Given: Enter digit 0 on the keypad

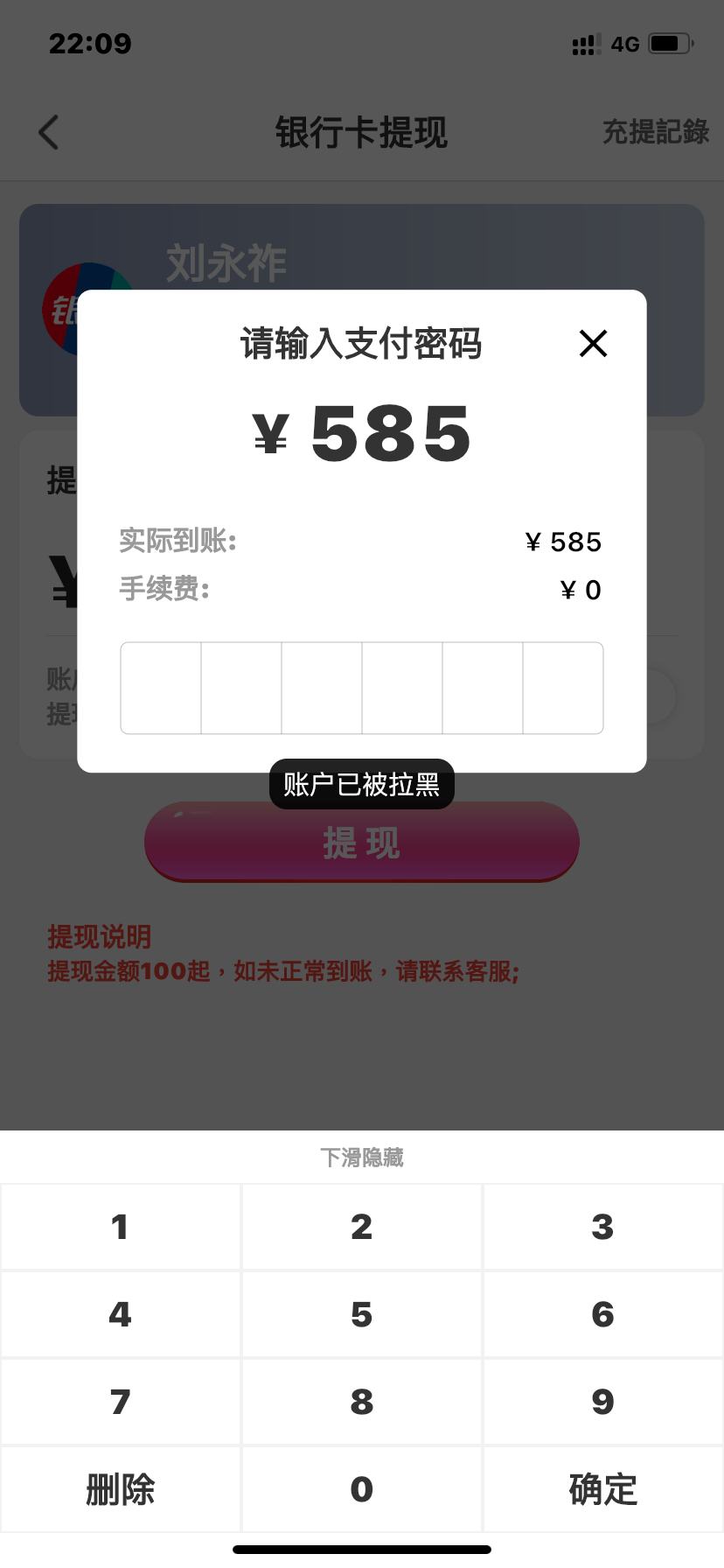Looking at the screenshot, I should 362,1489.
